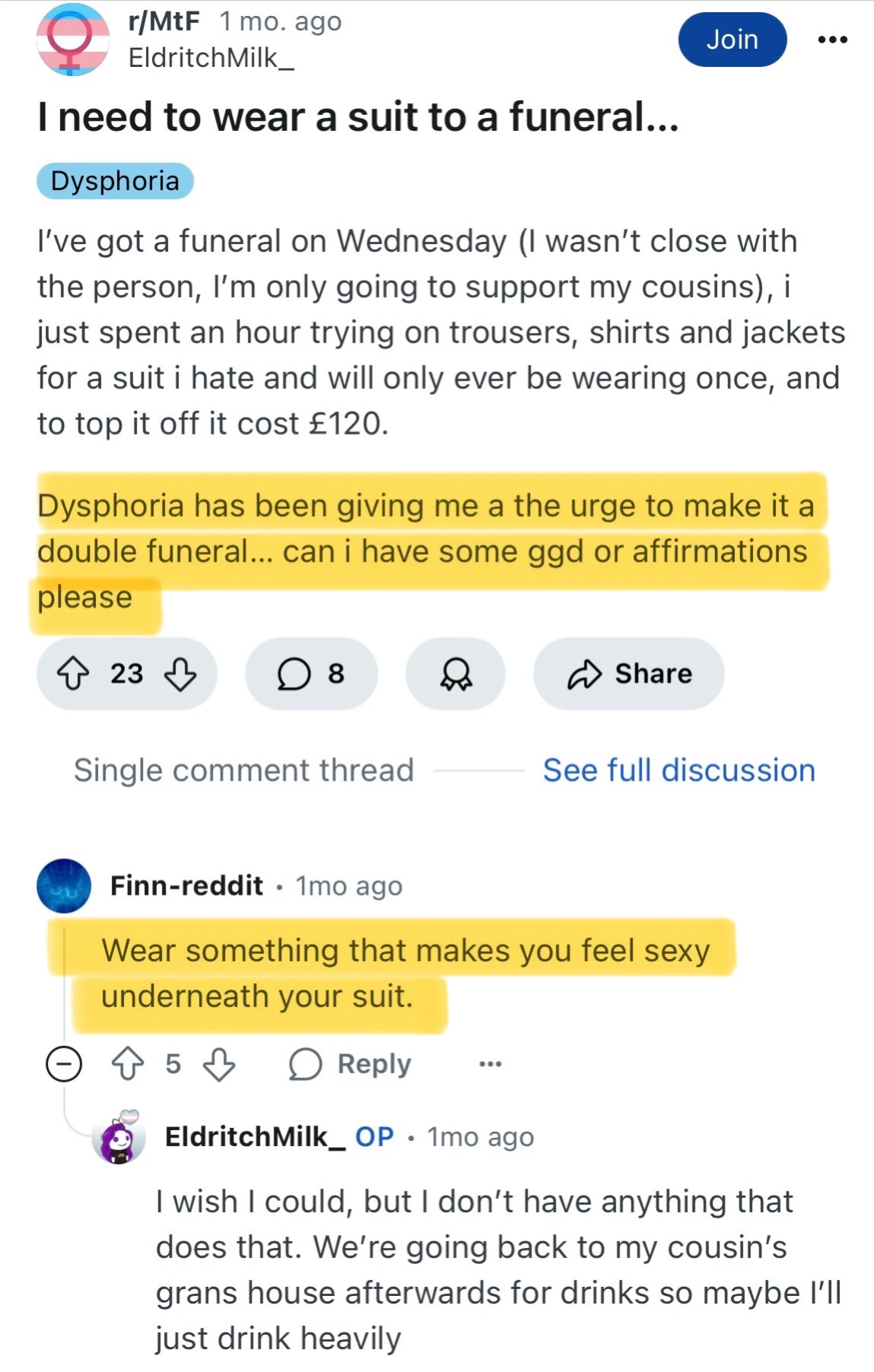This screenshot has width=874, height=1372.
Task: Give an award to this post
Action: tap(456, 673)
